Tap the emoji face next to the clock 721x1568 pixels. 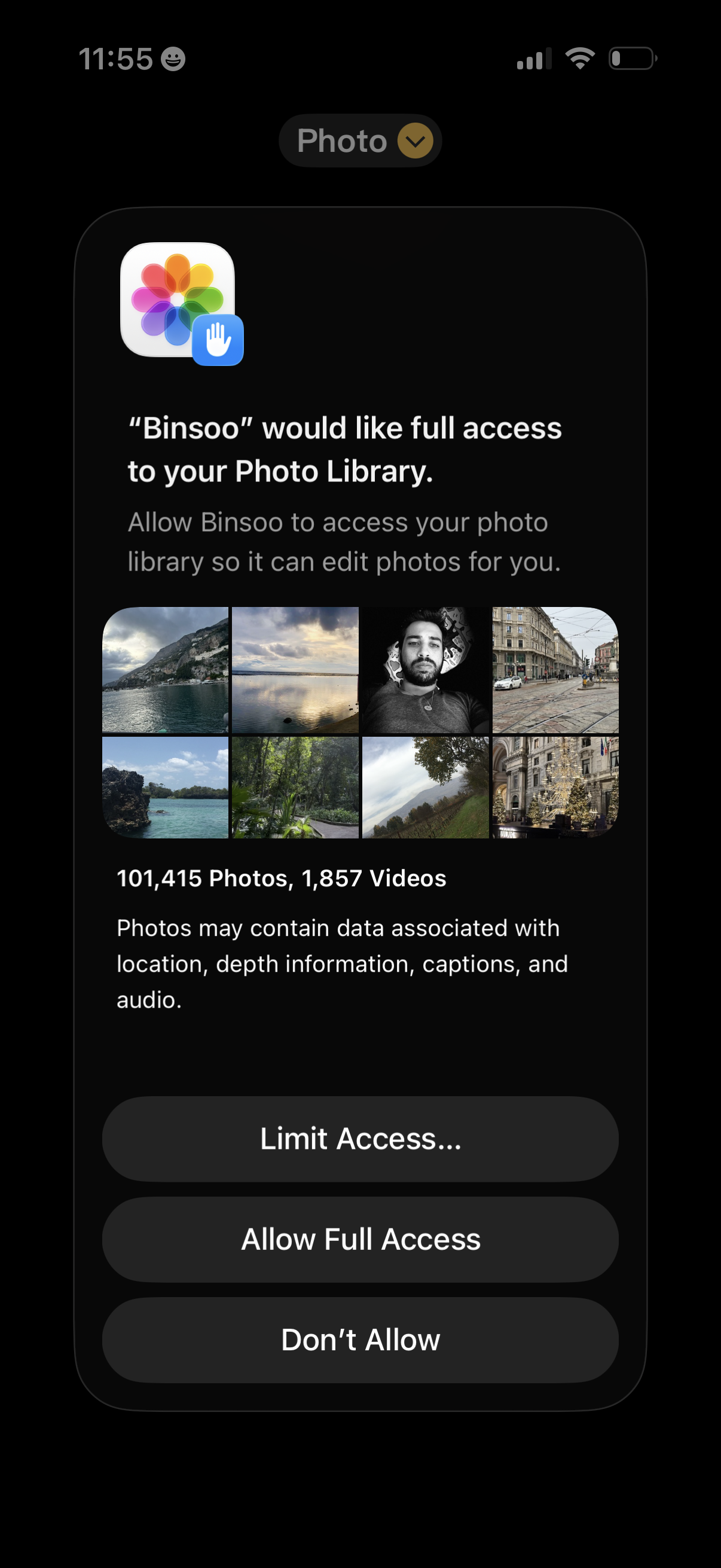pyautogui.click(x=172, y=59)
